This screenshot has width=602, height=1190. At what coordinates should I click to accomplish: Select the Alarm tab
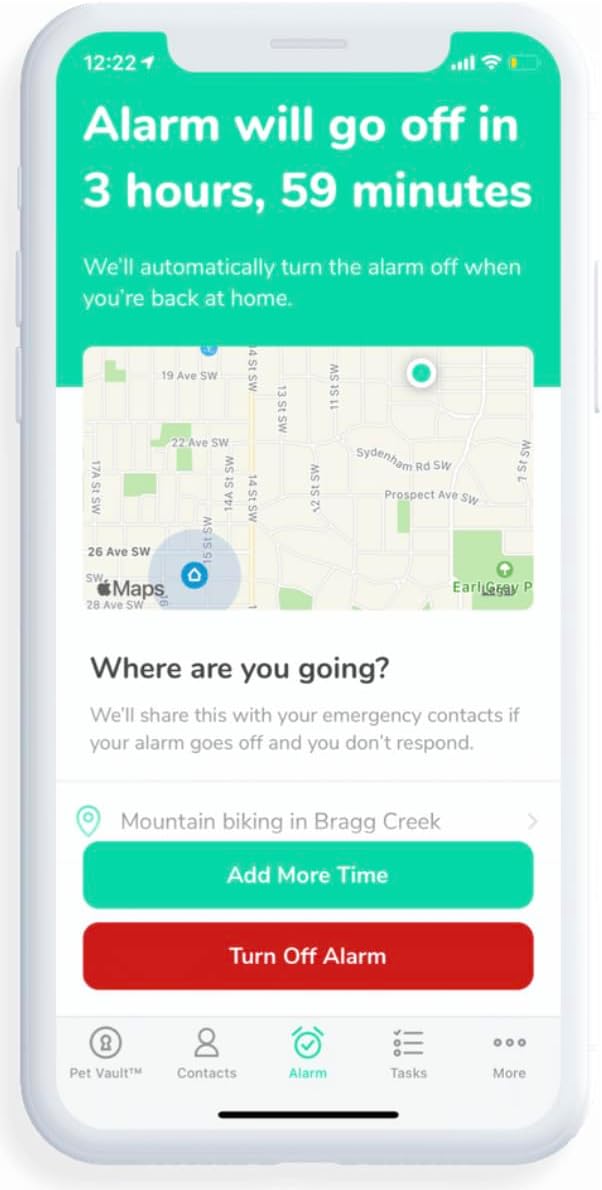[x=307, y=1053]
